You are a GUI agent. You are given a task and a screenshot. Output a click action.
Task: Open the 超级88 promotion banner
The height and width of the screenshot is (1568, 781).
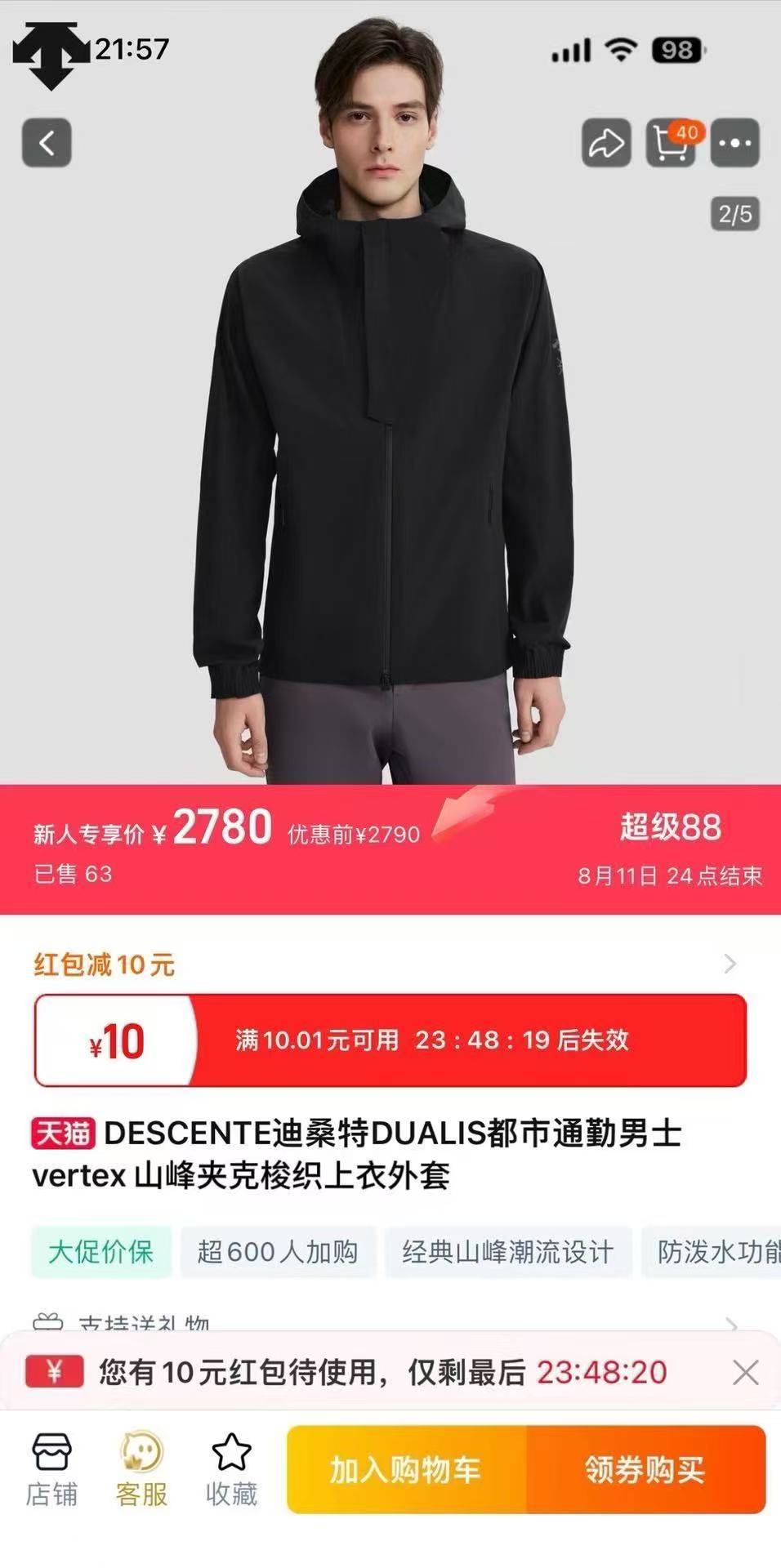click(670, 827)
